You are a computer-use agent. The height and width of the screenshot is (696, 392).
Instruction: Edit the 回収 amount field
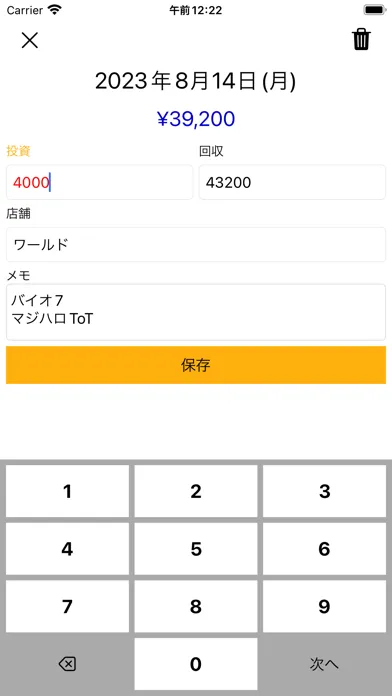pos(292,182)
